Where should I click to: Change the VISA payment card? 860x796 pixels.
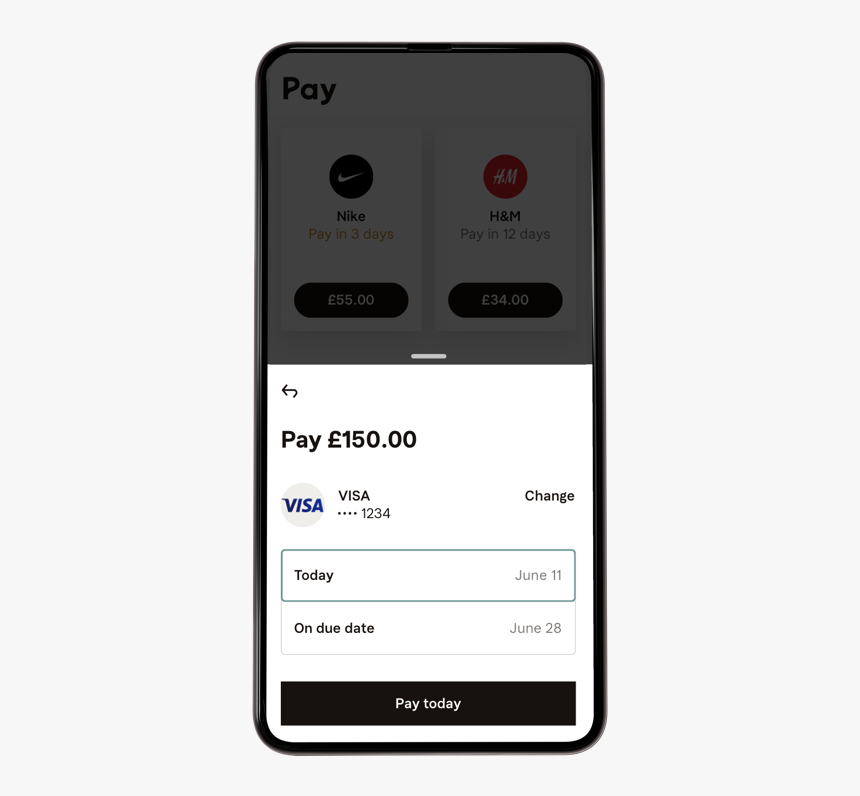549,496
